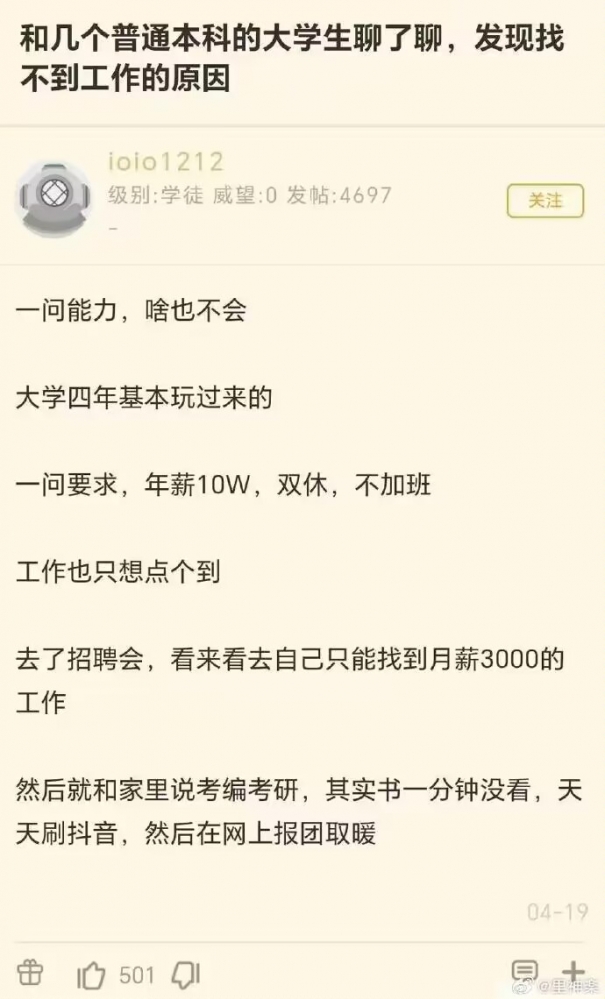
Task: Open the ioio1212 username link
Action: click(166, 162)
